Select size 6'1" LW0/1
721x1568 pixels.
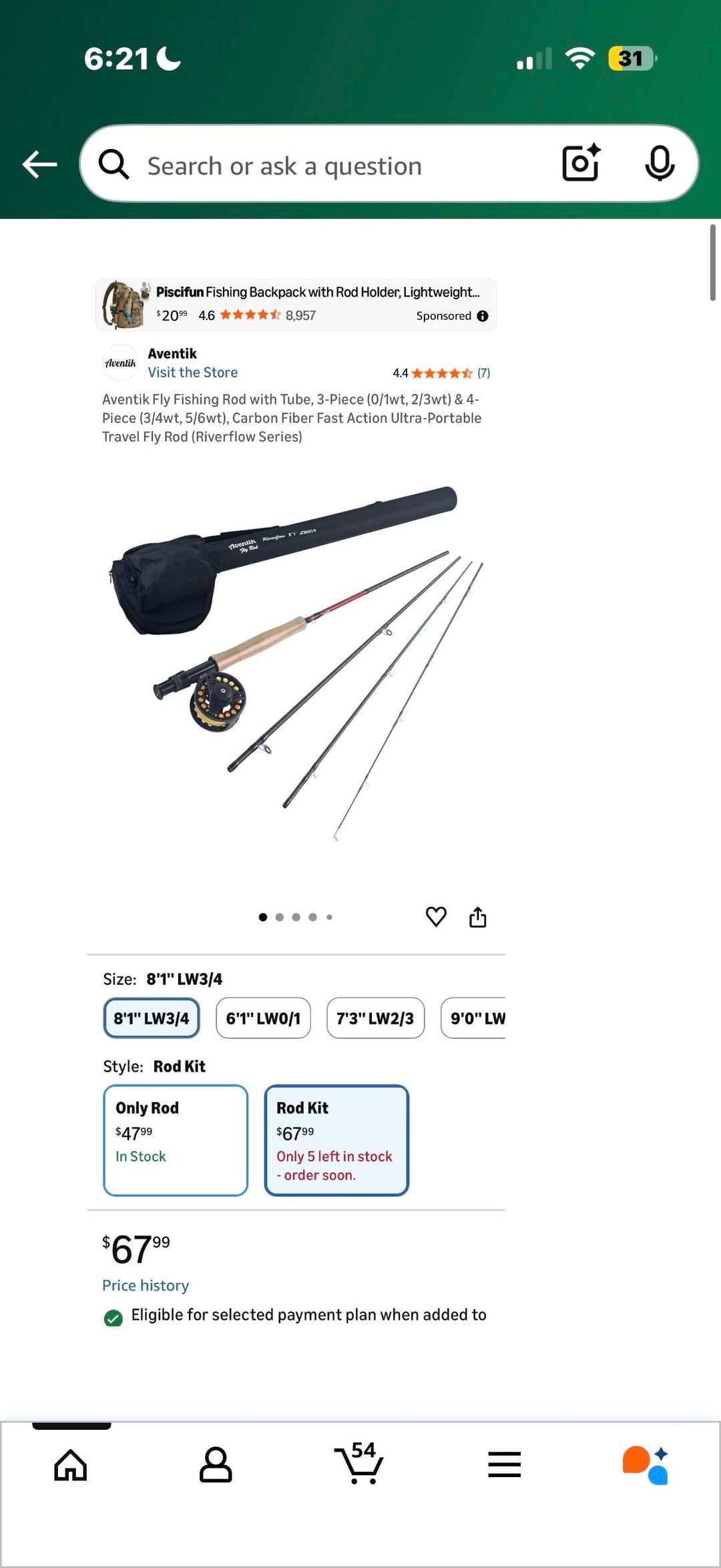(x=263, y=1018)
